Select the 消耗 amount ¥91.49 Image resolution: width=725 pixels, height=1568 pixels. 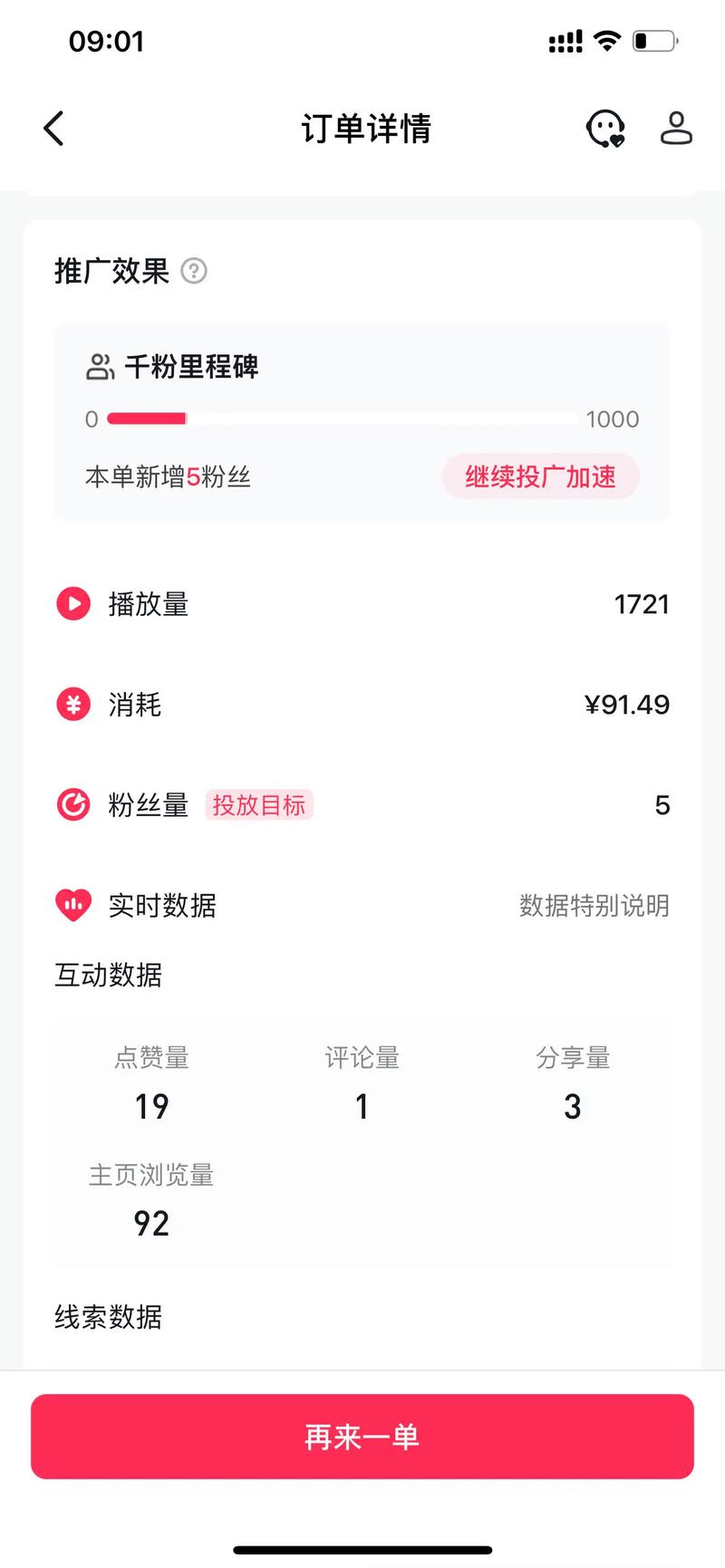pos(627,704)
